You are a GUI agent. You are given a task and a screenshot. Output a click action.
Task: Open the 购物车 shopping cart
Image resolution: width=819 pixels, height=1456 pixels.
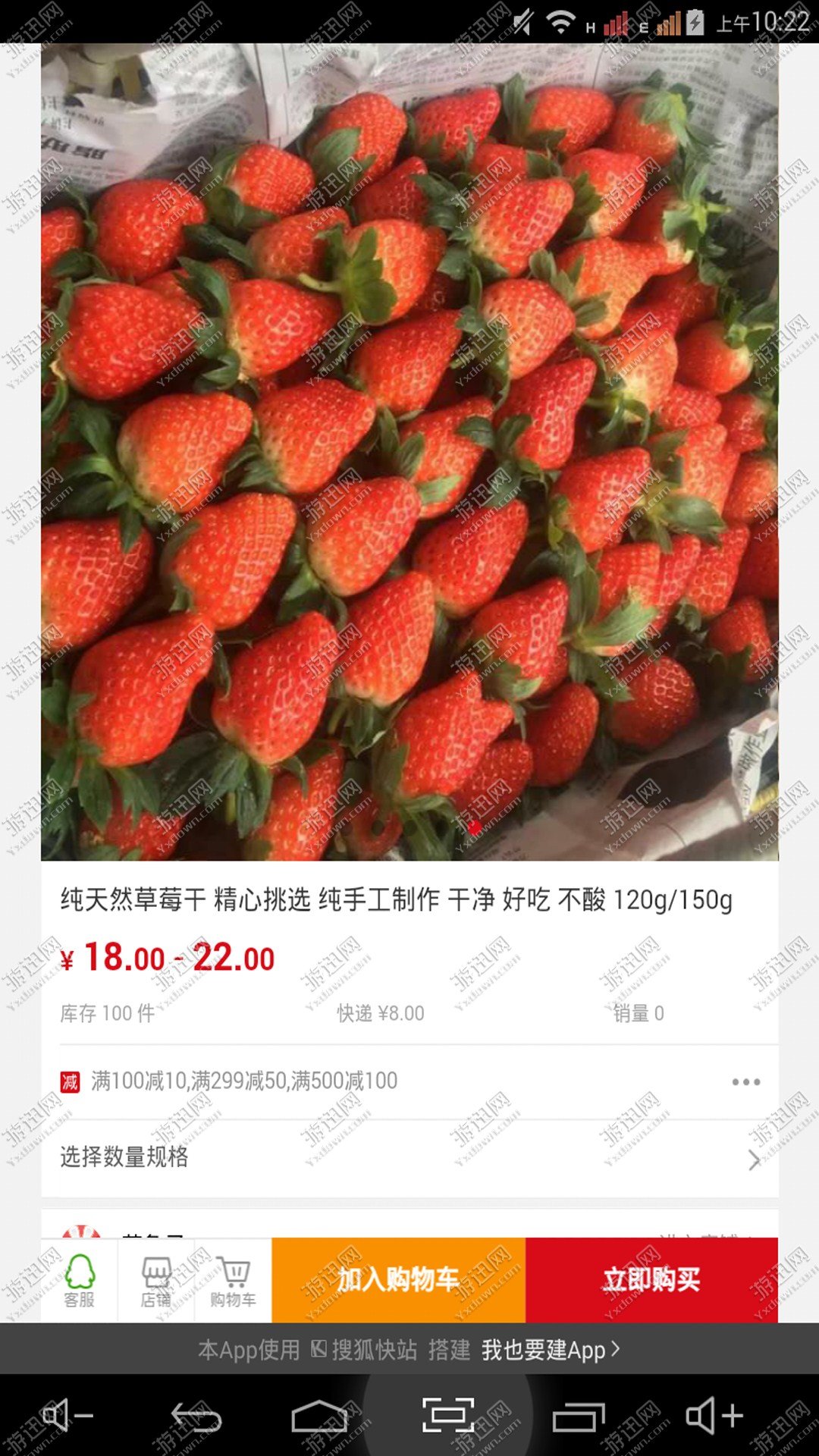pyautogui.click(x=233, y=1281)
